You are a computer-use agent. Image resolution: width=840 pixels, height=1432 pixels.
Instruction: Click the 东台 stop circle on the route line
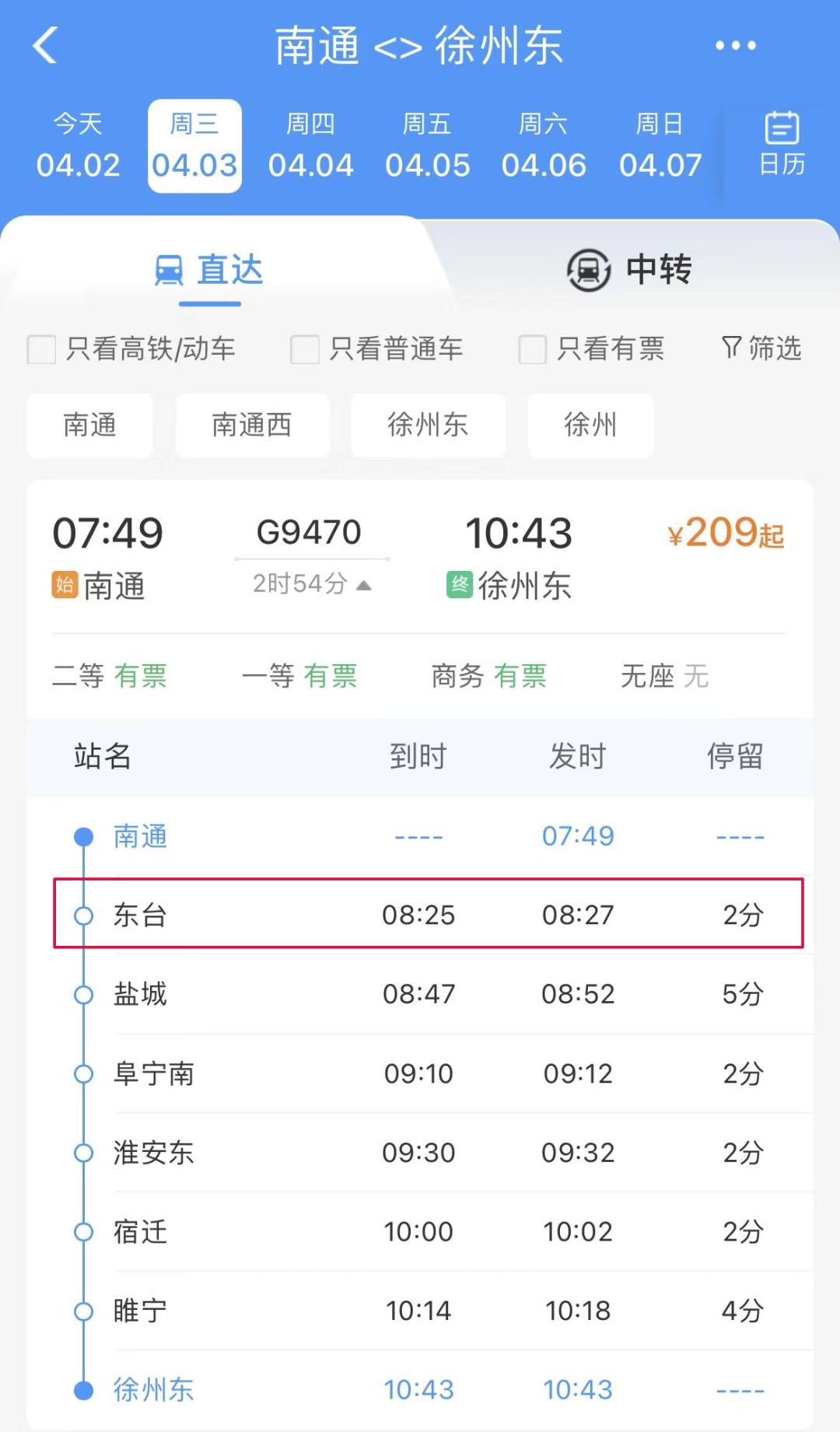pos(83,916)
